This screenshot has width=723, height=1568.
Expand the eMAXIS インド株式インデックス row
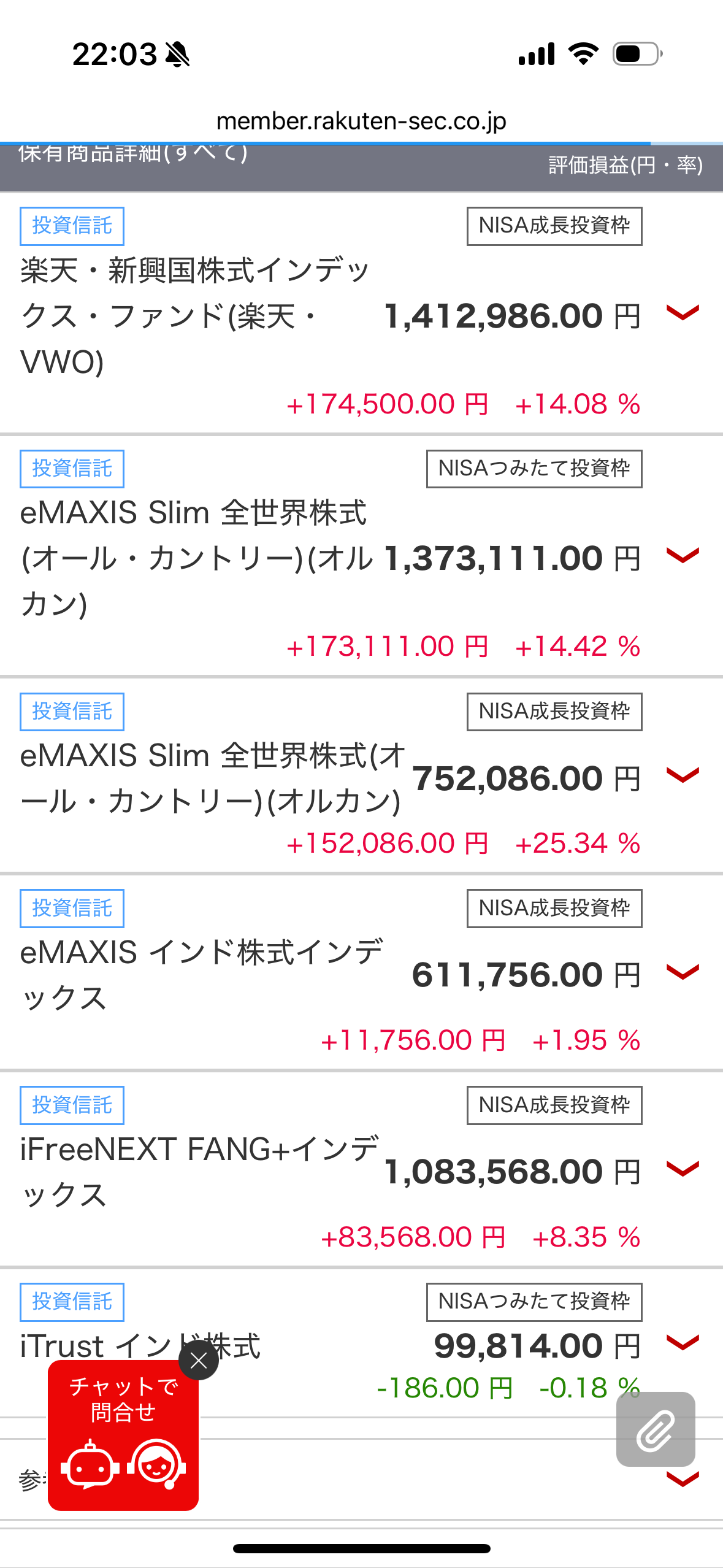(x=683, y=972)
